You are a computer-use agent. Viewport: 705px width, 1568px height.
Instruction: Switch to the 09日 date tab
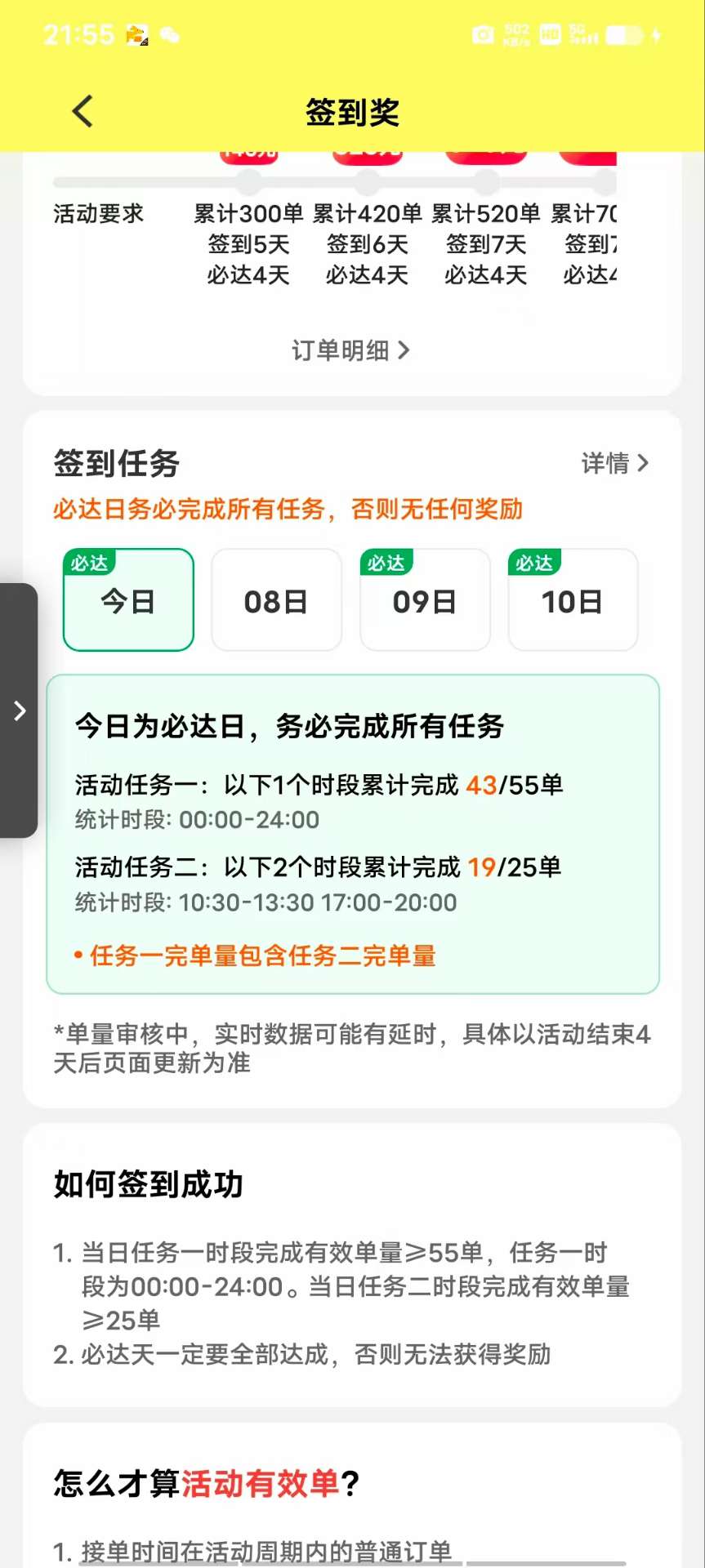tap(425, 599)
